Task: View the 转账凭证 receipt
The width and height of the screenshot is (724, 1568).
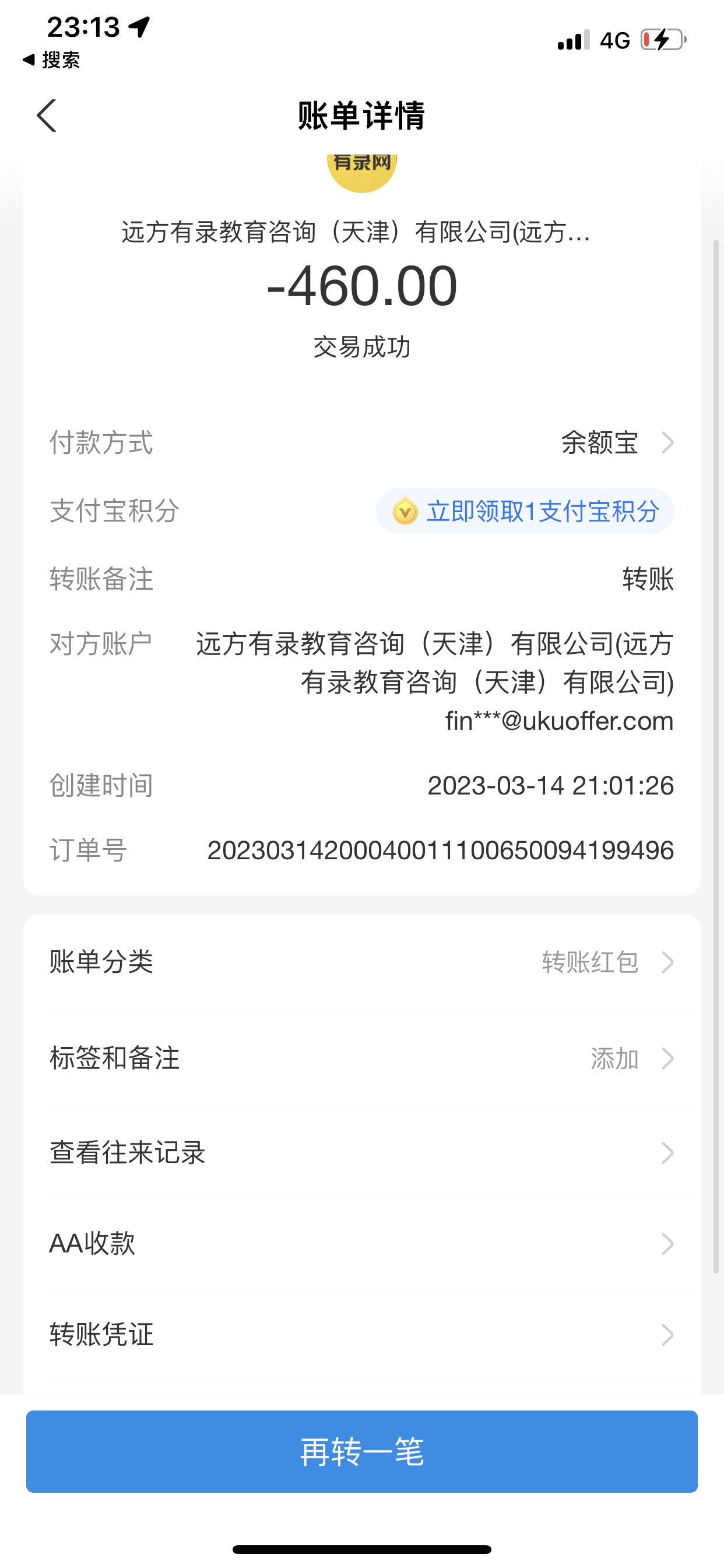Action: (361, 1334)
